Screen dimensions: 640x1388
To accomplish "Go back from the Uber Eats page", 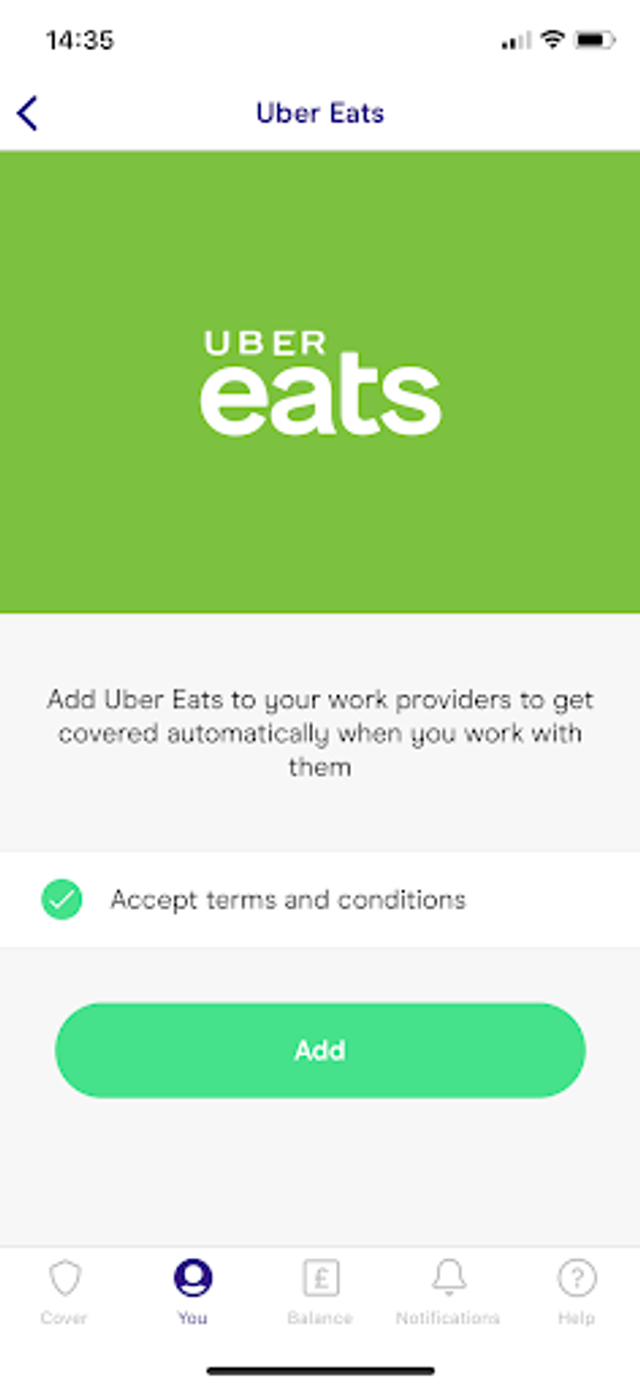I will tap(28, 113).
